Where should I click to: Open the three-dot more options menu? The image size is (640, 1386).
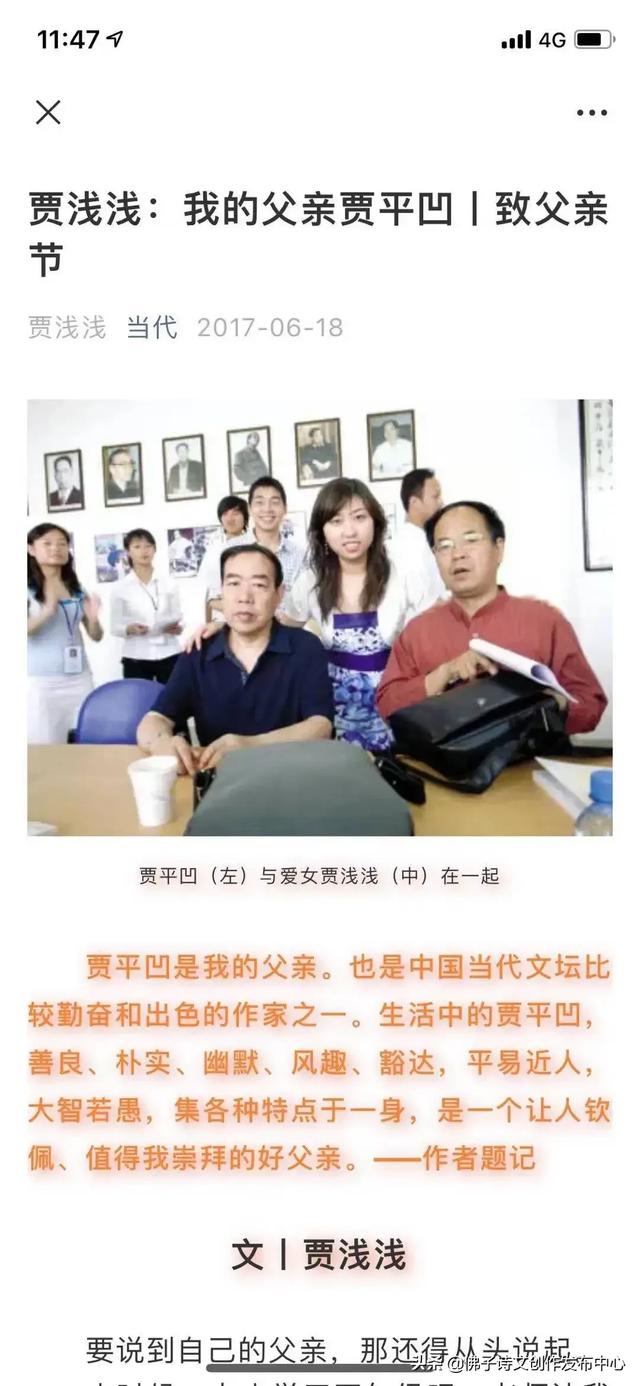(591, 113)
